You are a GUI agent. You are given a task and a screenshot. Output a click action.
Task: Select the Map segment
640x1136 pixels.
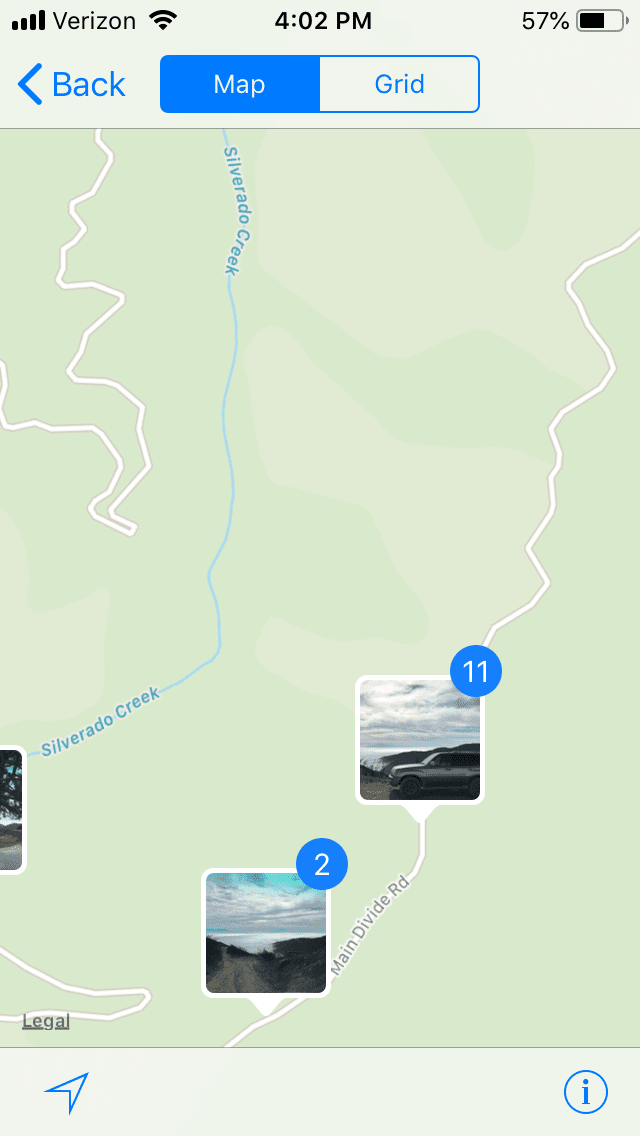tap(240, 84)
